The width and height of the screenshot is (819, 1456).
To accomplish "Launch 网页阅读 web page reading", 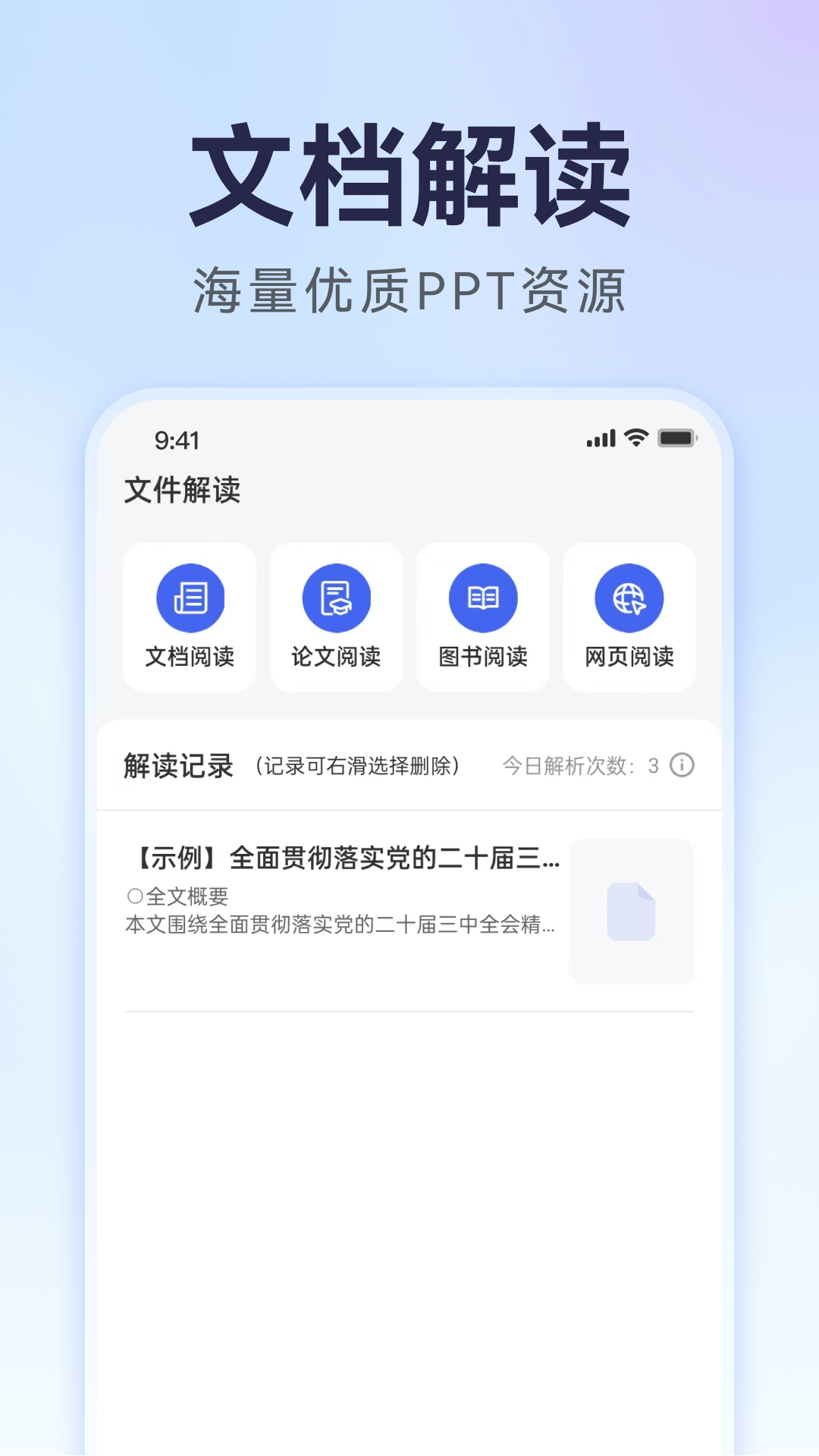I will 629,619.
